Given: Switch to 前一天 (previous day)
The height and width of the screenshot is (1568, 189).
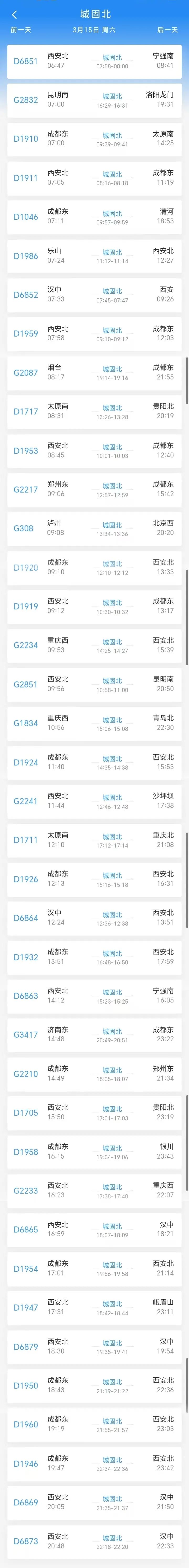Looking at the screenshot, I should point(21,30).
